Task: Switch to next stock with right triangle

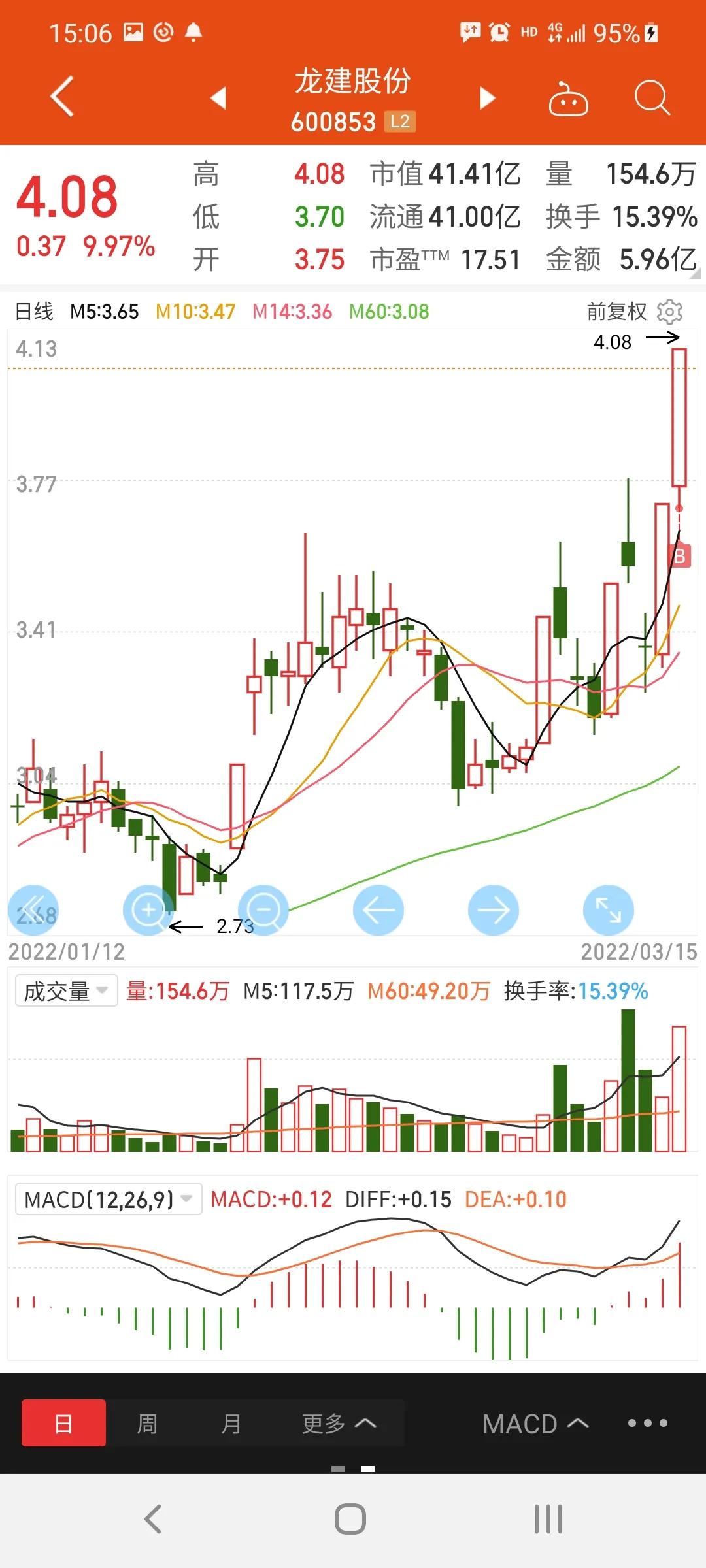Action: pyautogui.click(x=486, y=97)
